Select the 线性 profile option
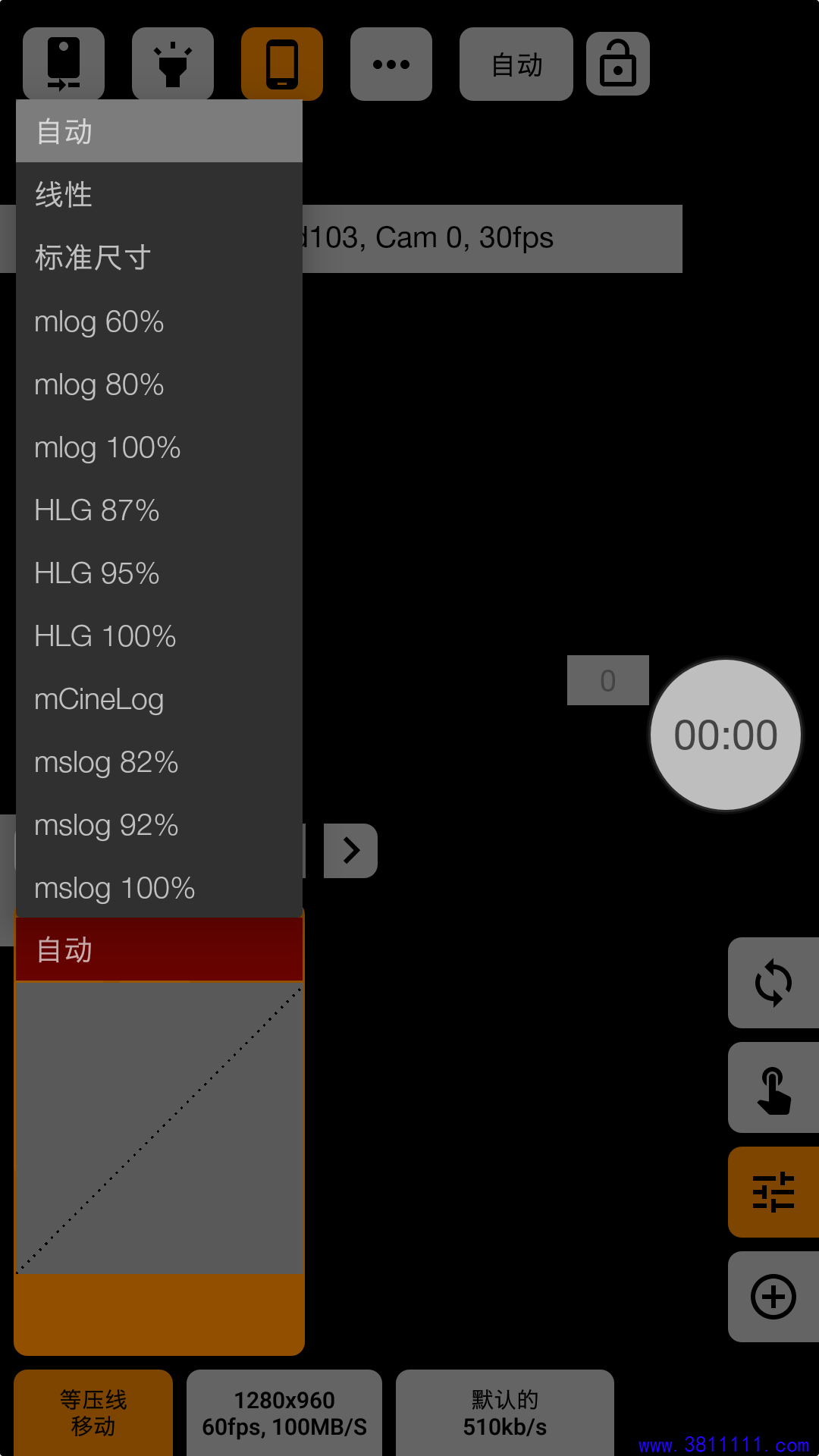Image resolution: width=819 pixels, height=1456 pixels. [159, 195]
